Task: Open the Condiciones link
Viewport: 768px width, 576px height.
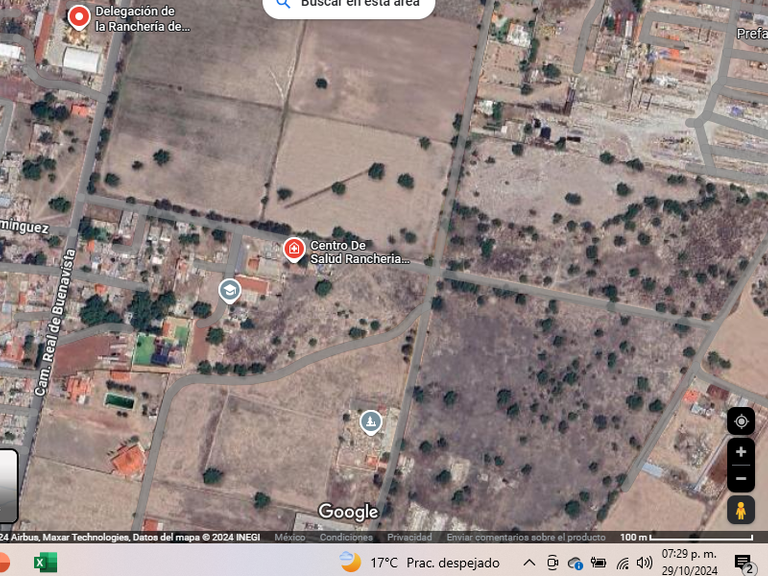Action: [x=346, y=537]
